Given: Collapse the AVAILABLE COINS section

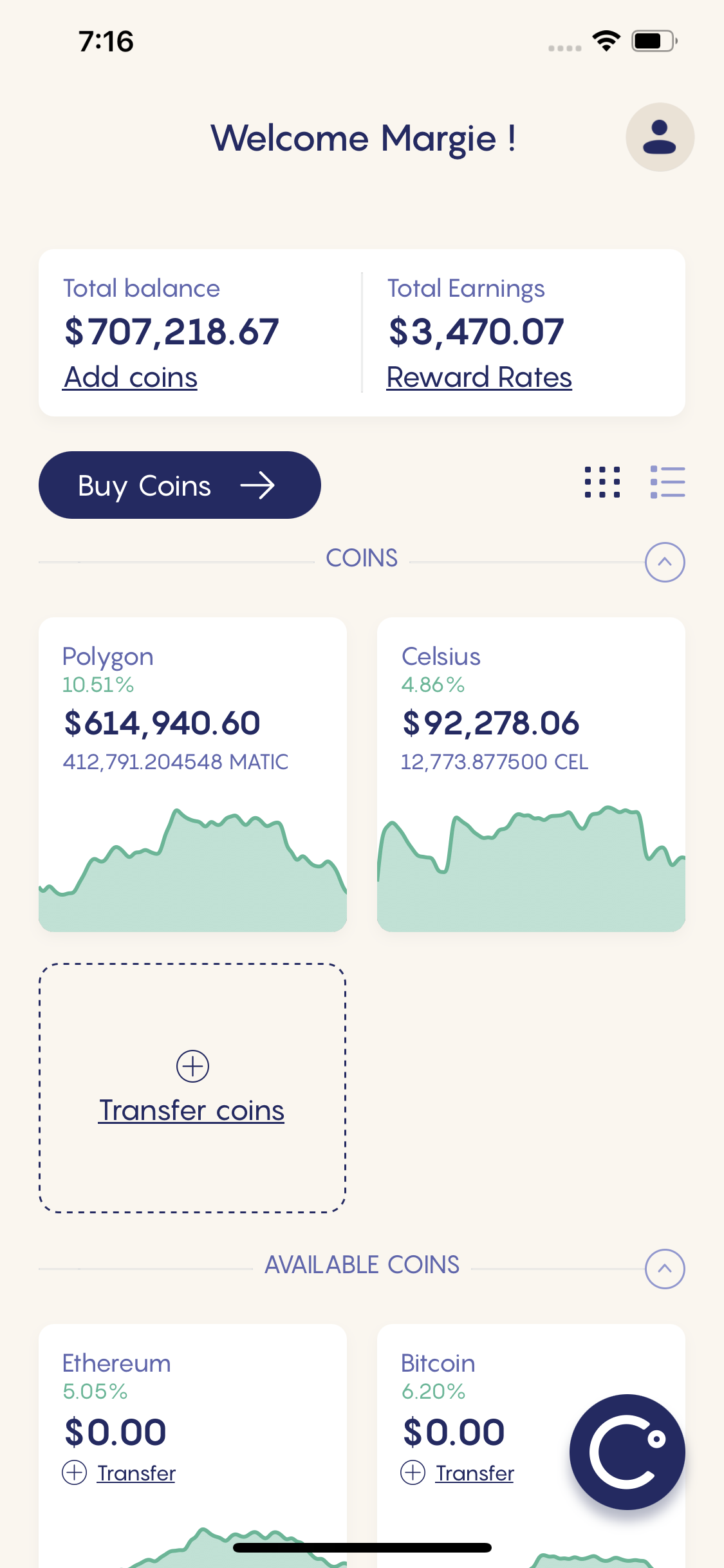Looking at the screenshot, I should 665,1269.
